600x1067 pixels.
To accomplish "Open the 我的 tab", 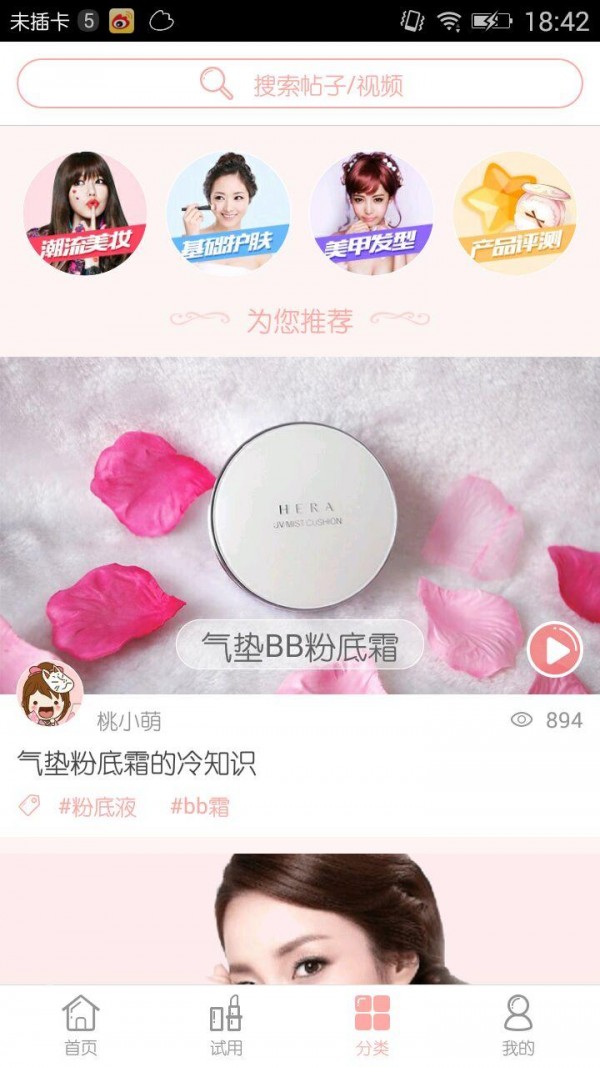I will click(518, 1025).
